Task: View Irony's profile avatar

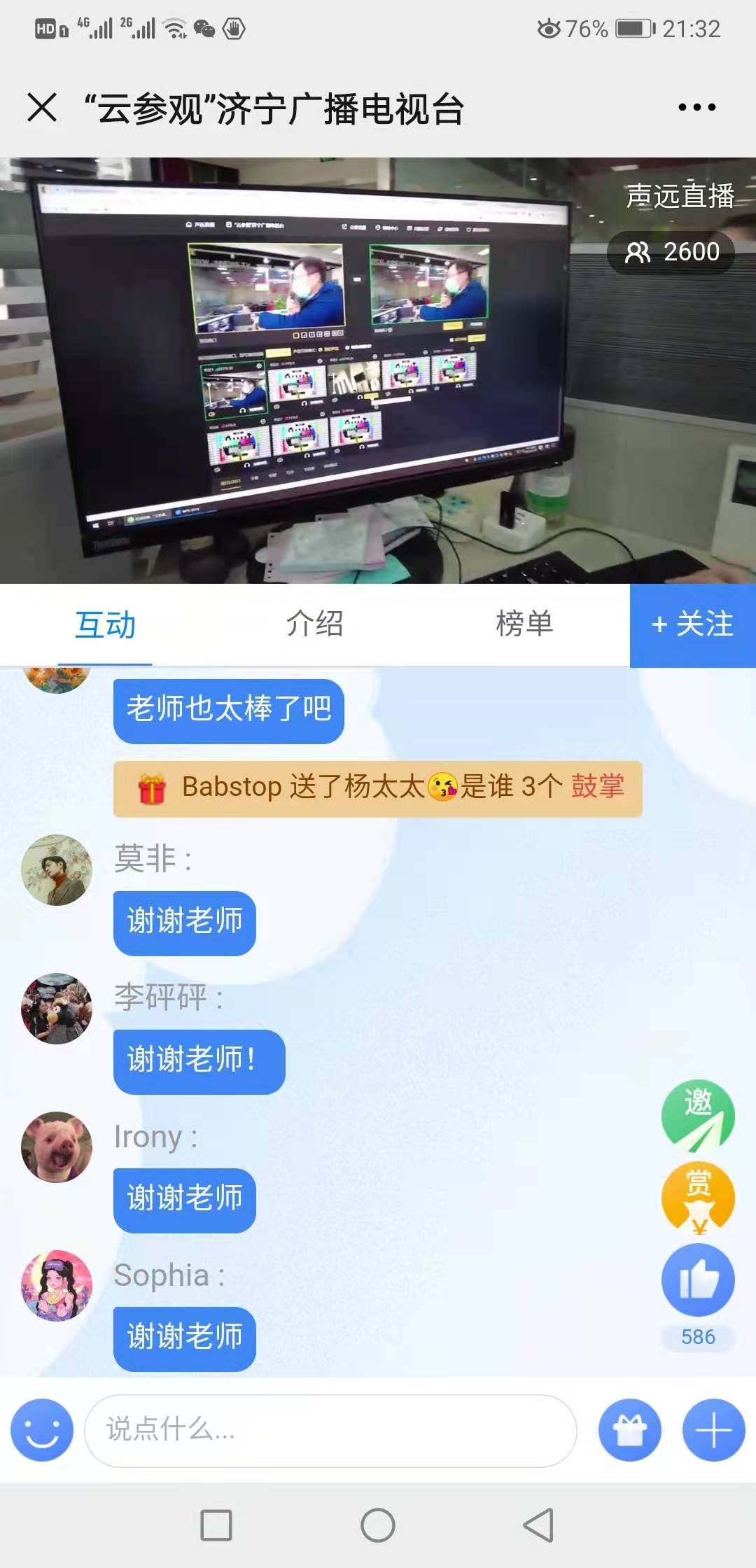Action: [57, 1147]
